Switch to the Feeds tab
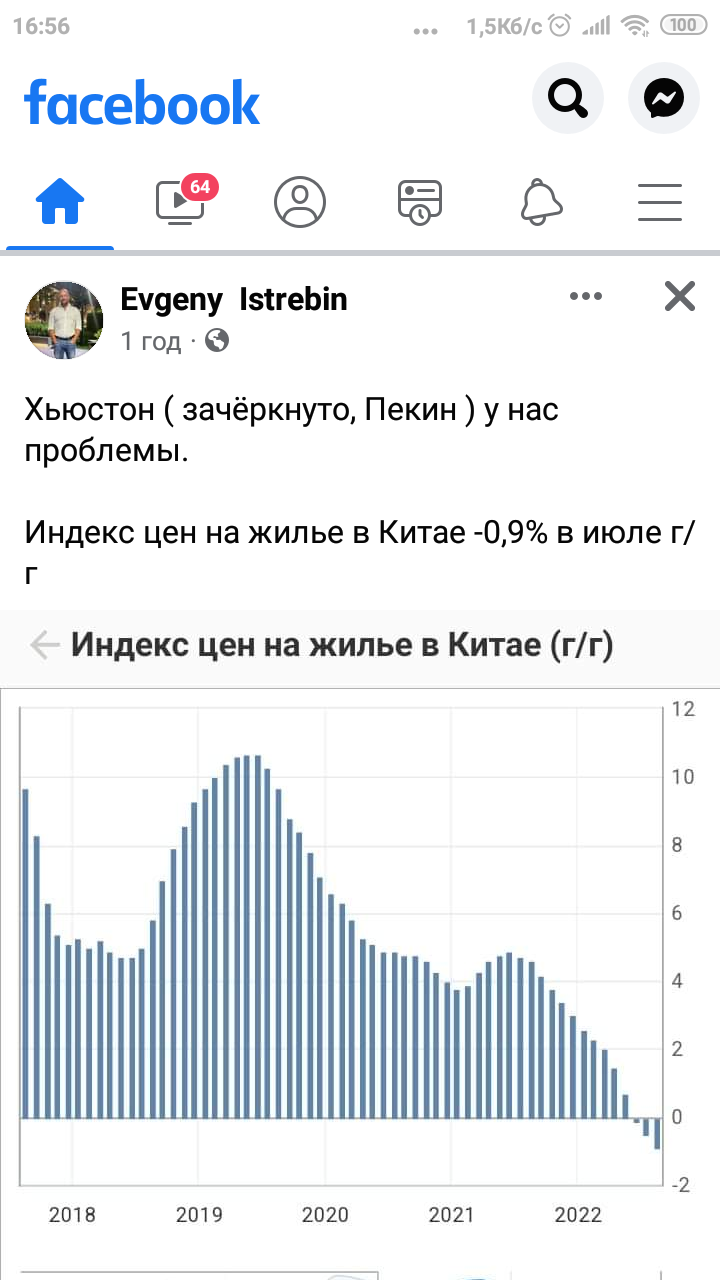Viewport: 720px width, 1280px height. pyautogui.click(x=419, y=202)
